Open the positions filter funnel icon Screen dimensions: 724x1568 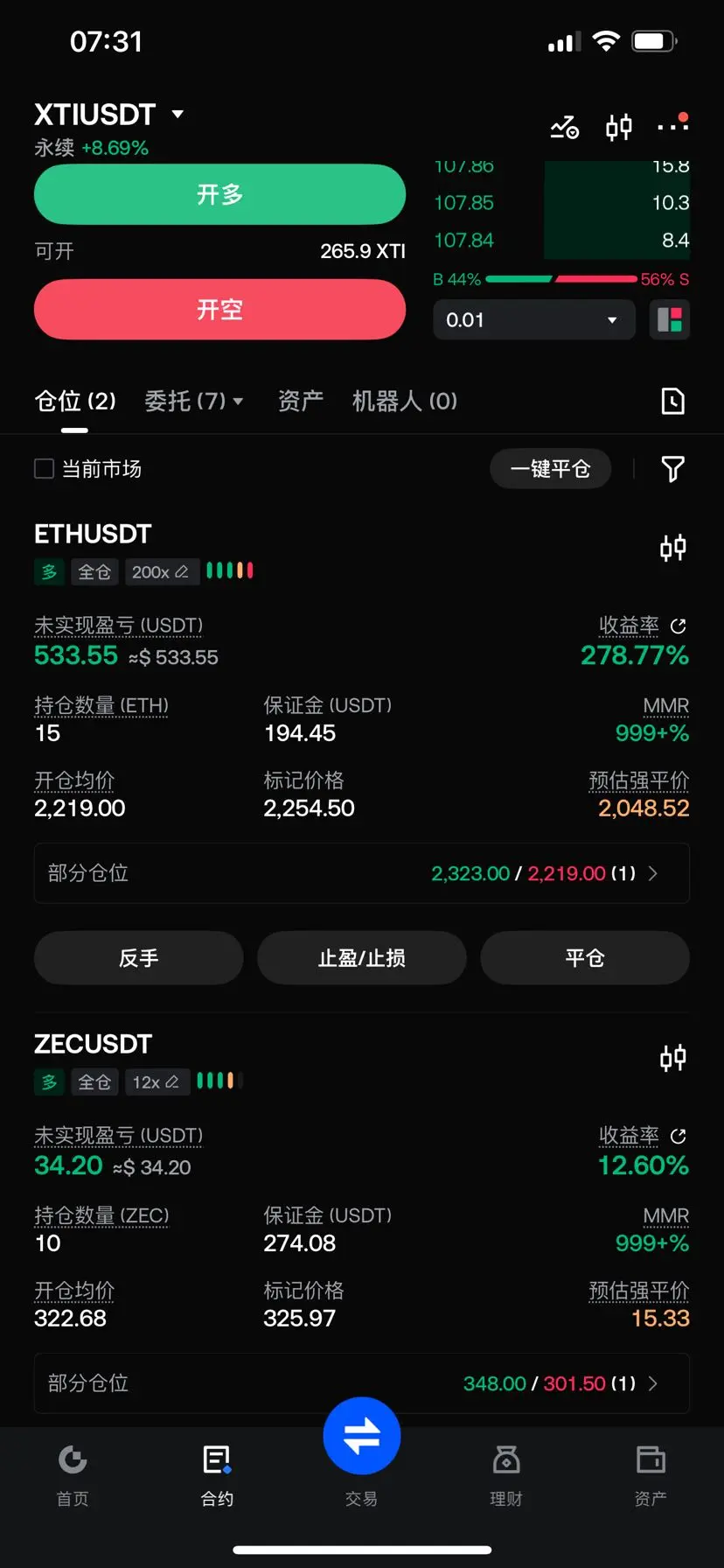pyautogui.click(x=672, y=469)
